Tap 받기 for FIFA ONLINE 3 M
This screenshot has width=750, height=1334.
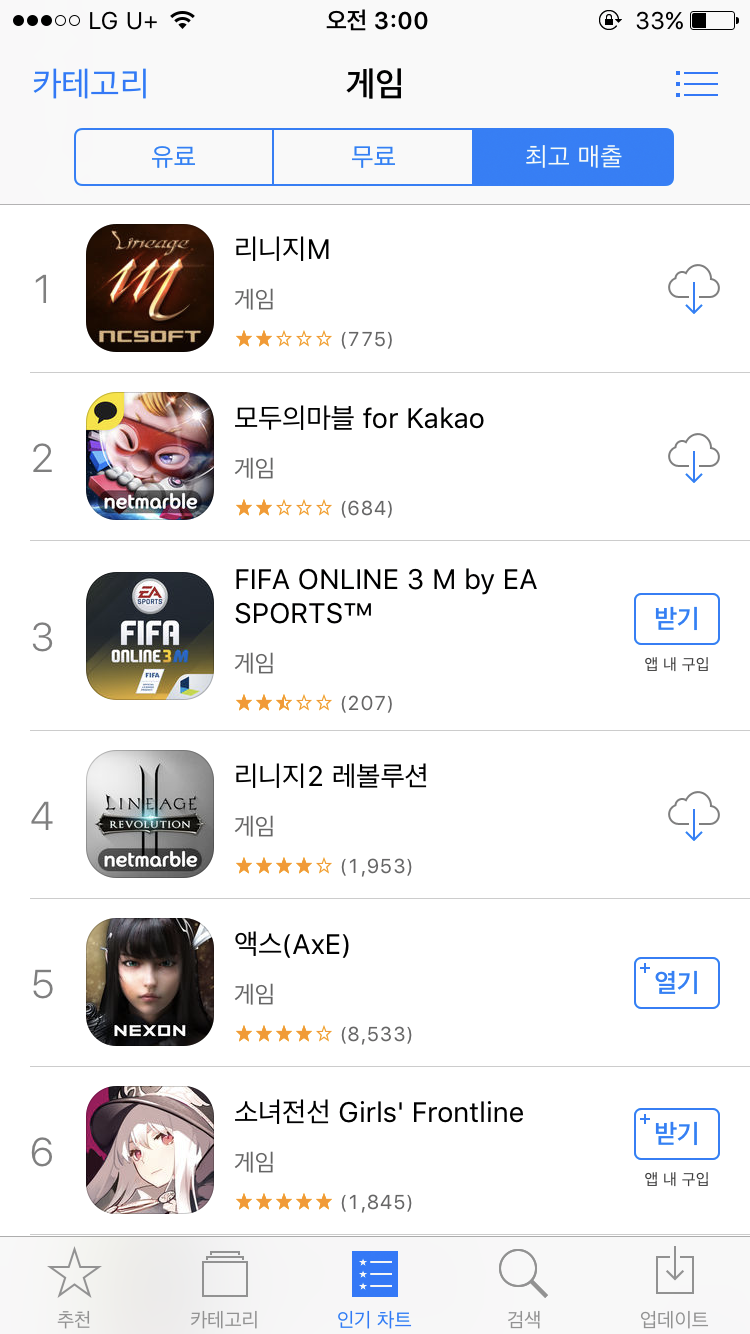click(676, 619)
